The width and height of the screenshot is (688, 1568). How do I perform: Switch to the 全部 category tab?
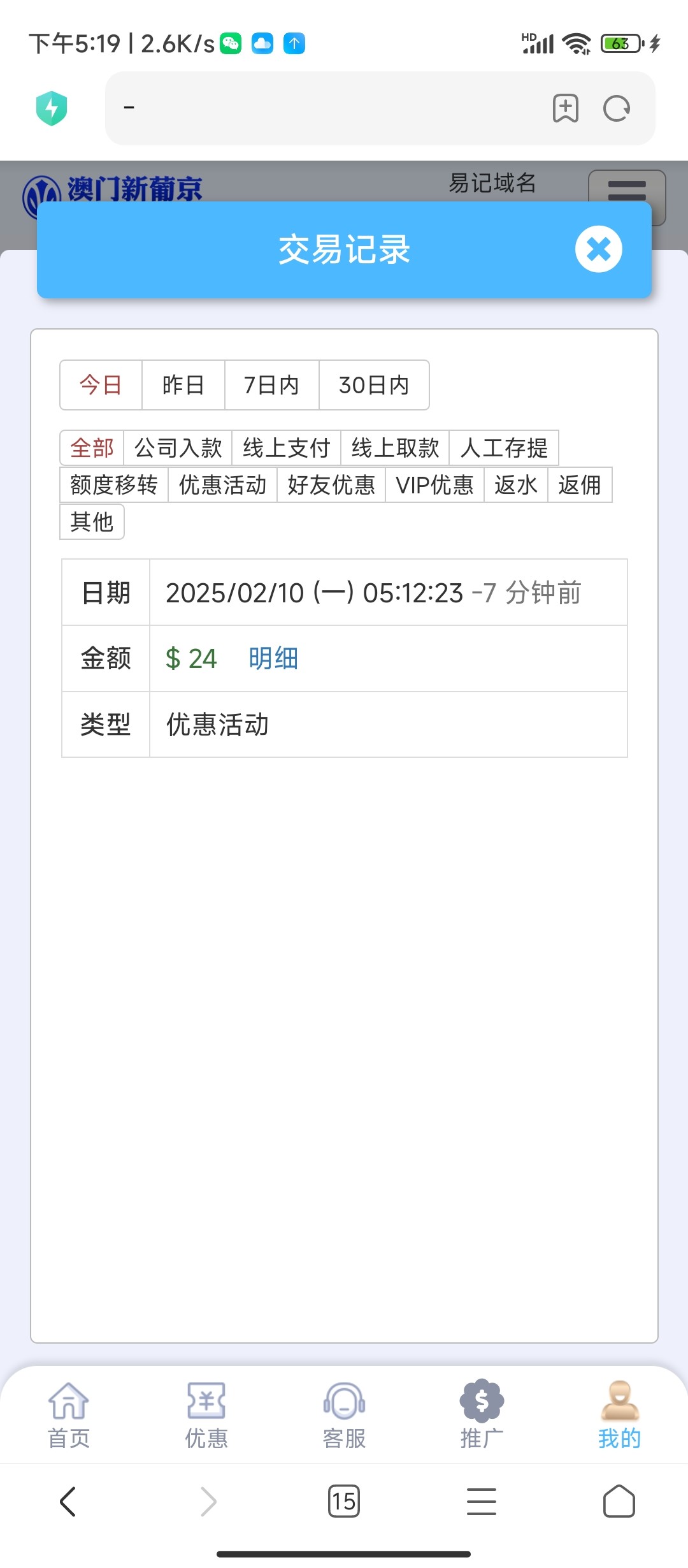(x=92, y=447)
